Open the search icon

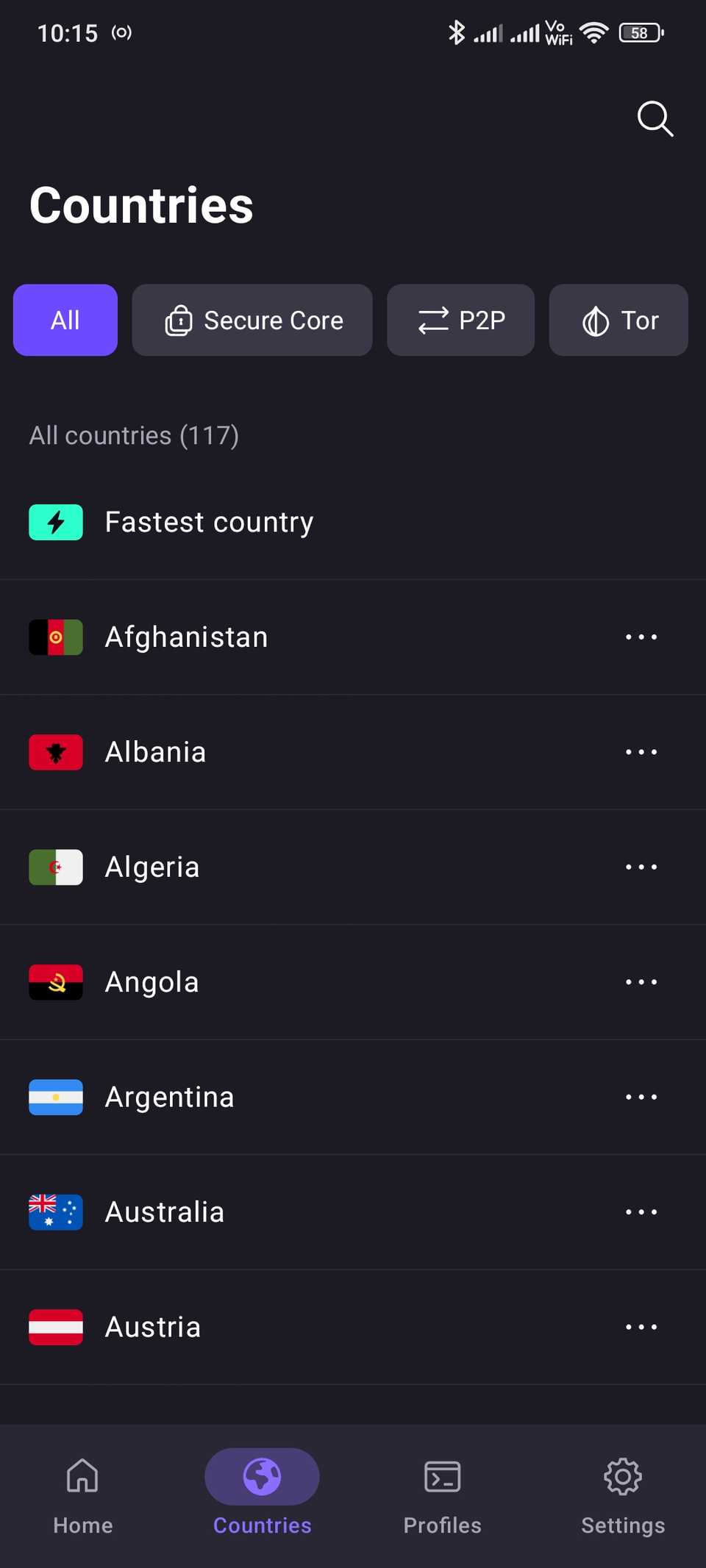tap(655, 118)
